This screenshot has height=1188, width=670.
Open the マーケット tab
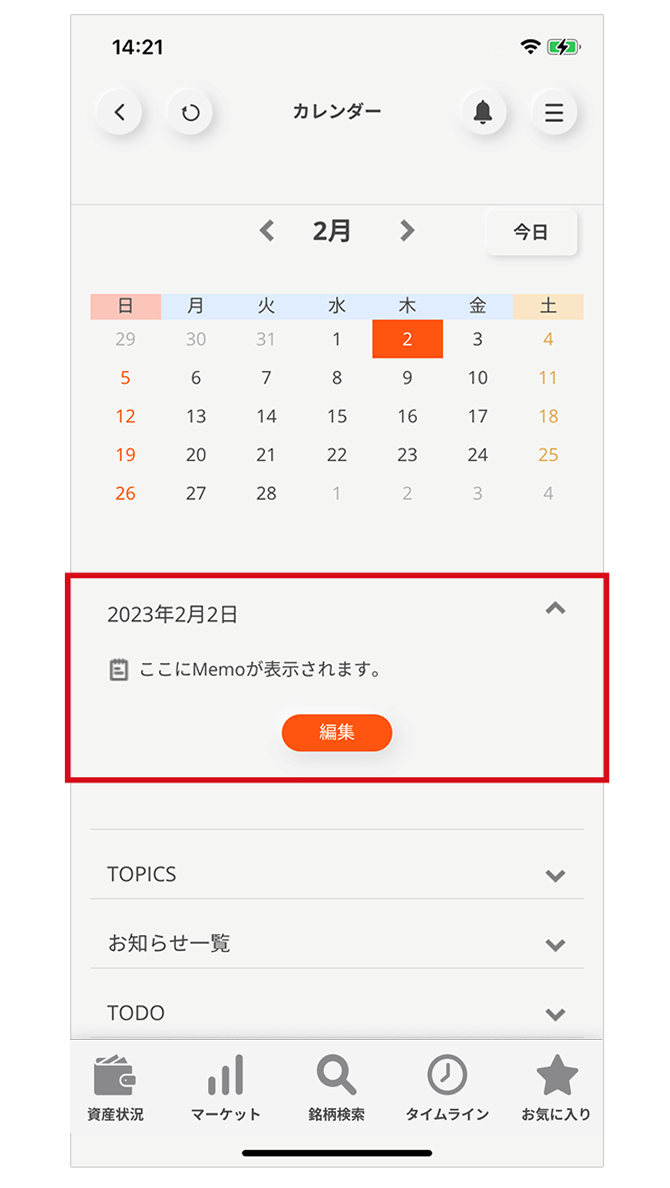tap(226, 1088)
